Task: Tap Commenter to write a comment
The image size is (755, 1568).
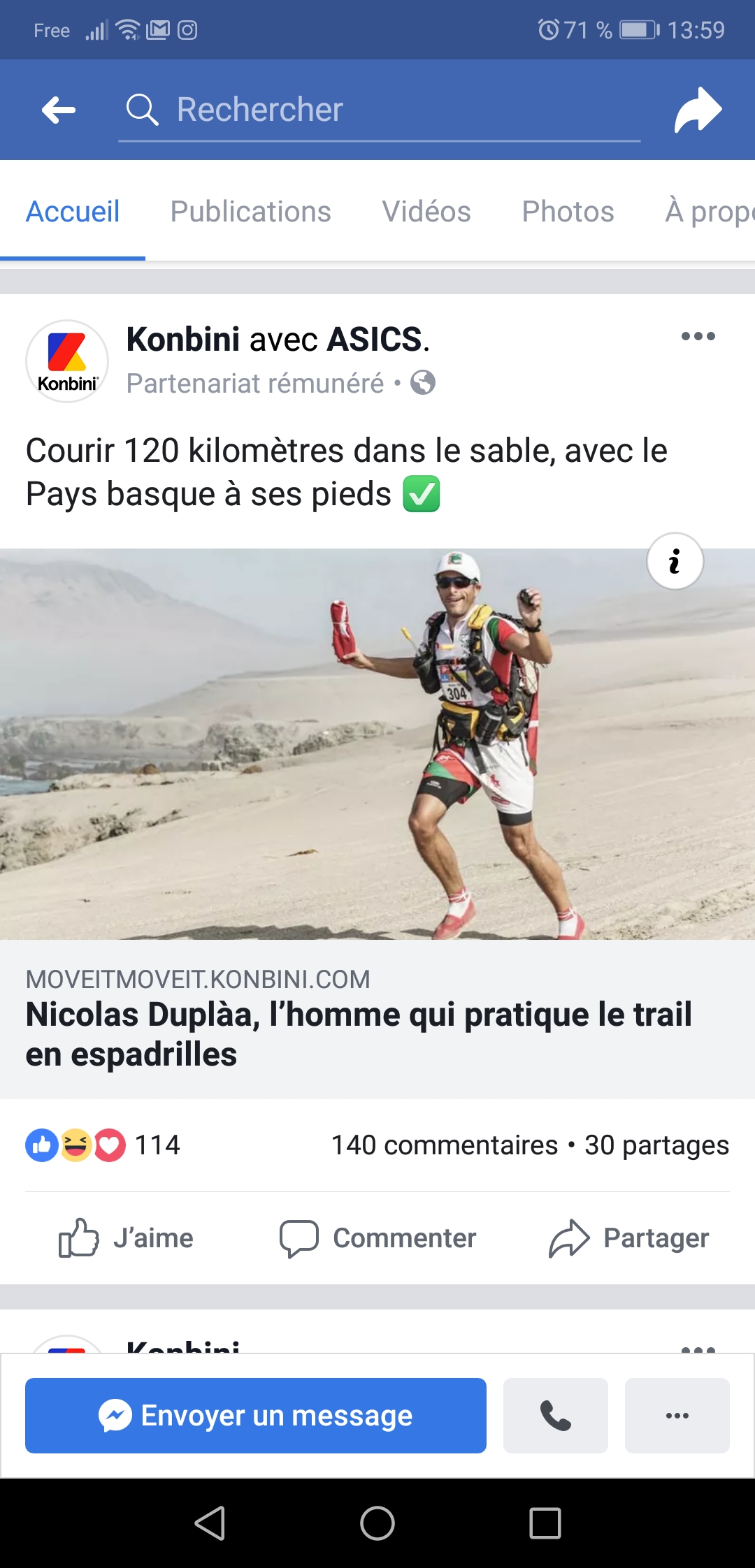Action: [377, 1237]
